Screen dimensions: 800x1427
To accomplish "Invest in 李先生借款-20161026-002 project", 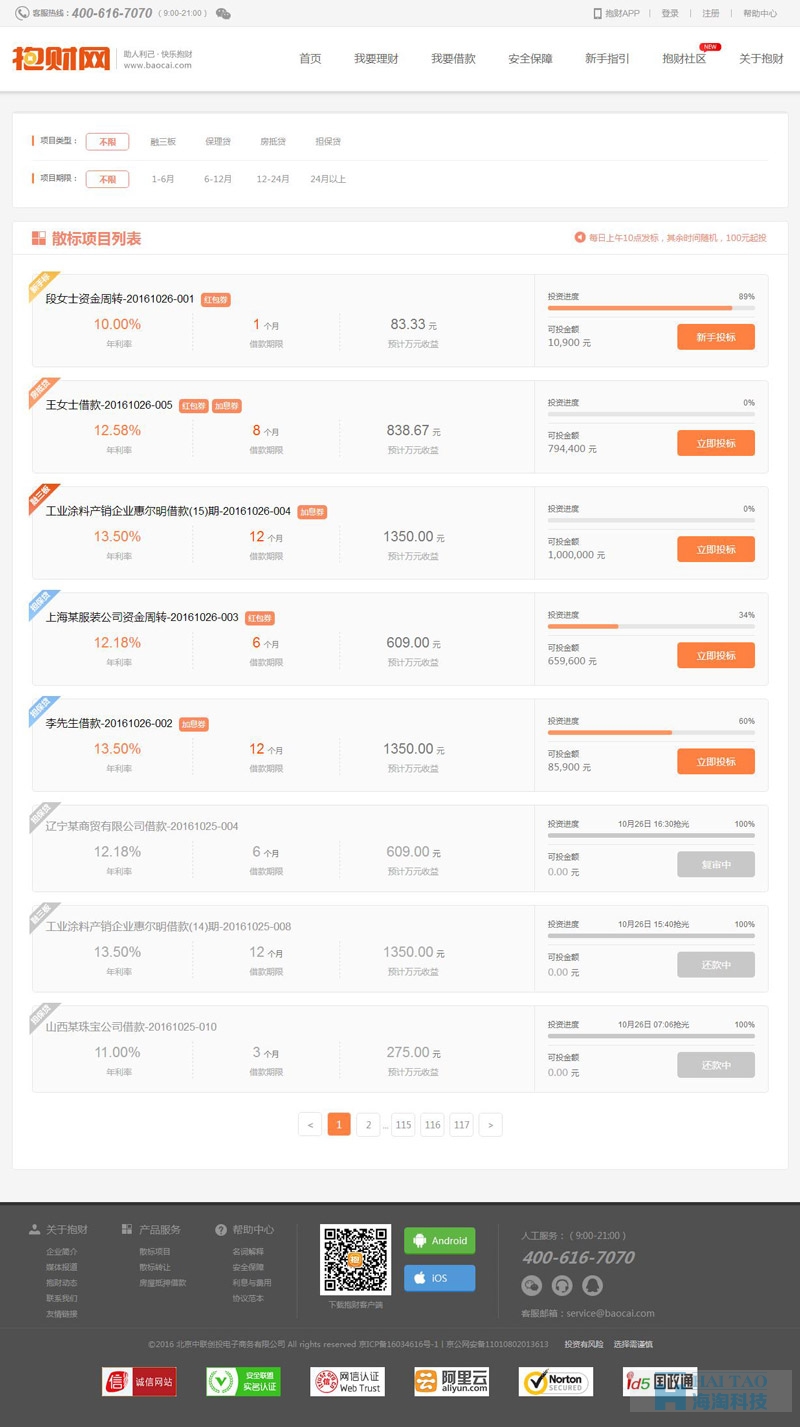I will click(716, 761).
